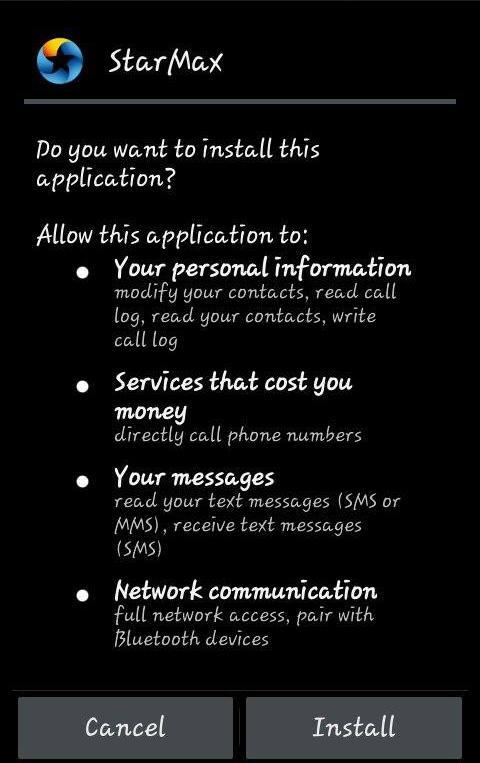View Your messages permission details

click(x=194, y=478)
